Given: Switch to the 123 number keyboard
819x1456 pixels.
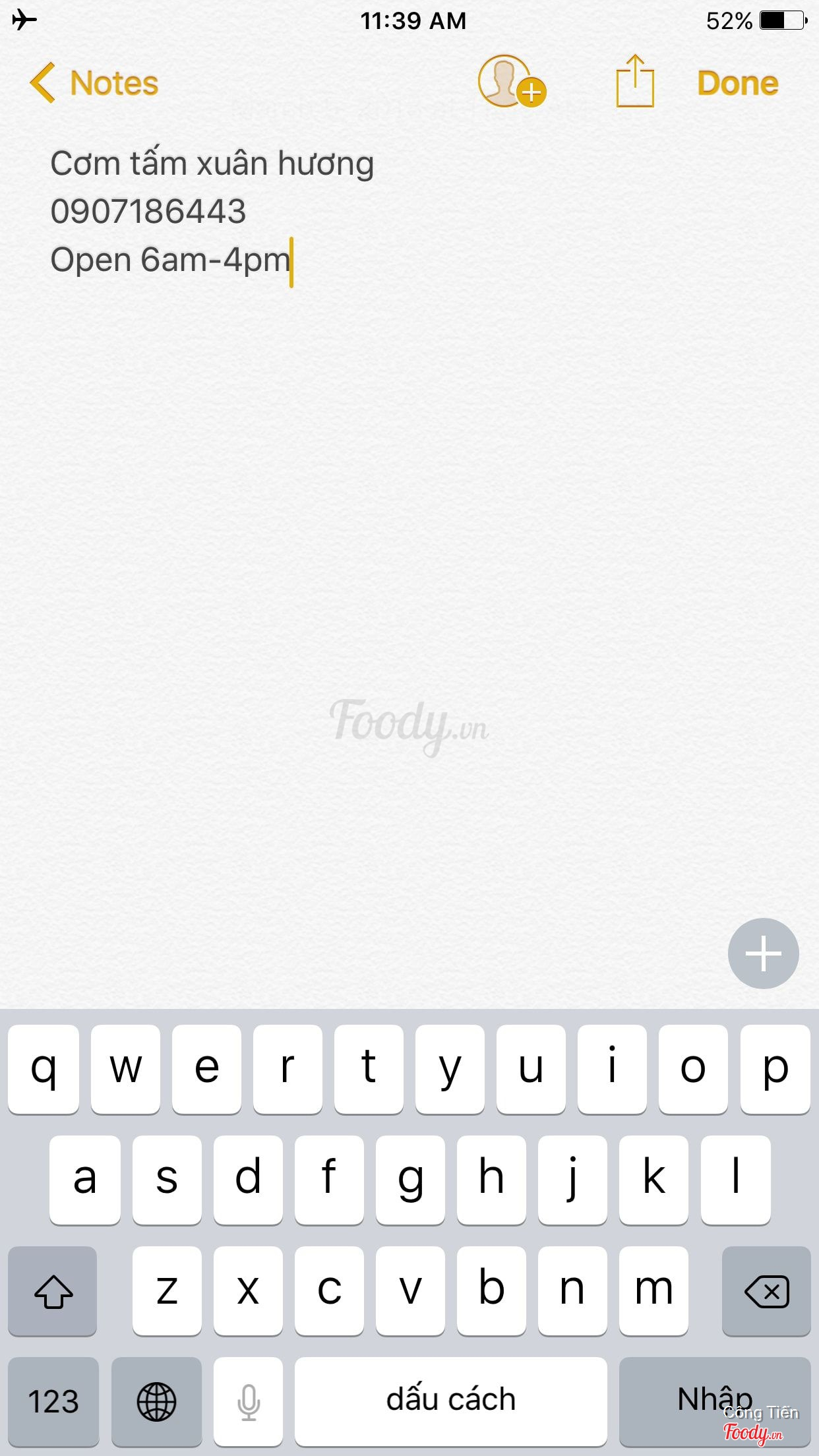Looking at the screenshot, I should (53, 1401).
